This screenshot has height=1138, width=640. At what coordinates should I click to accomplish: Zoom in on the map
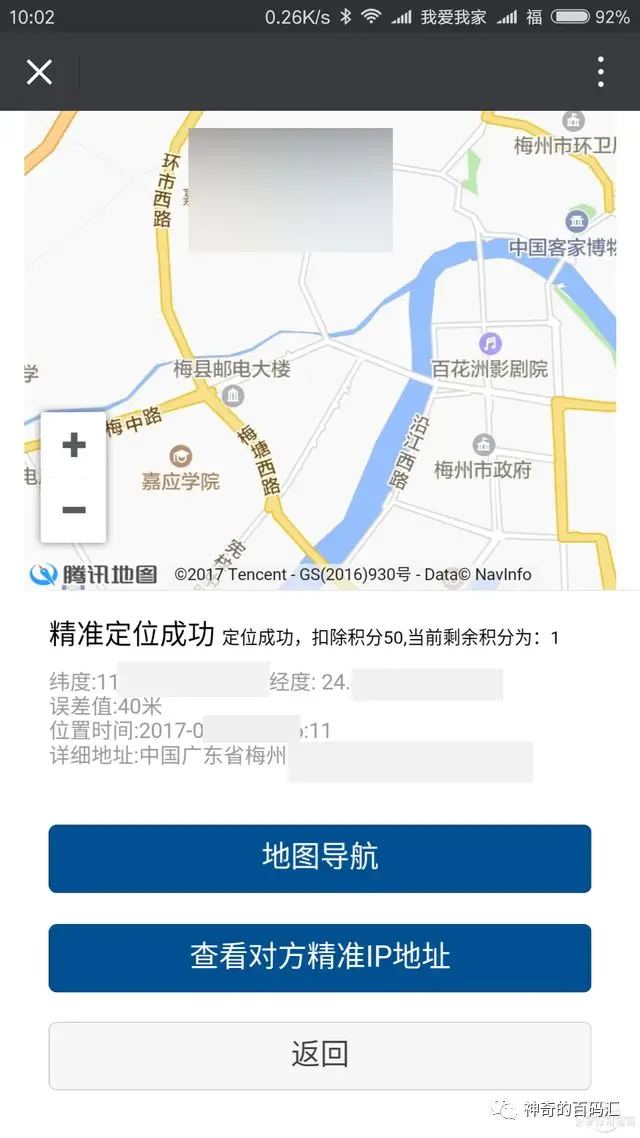(x=73, y=446)
